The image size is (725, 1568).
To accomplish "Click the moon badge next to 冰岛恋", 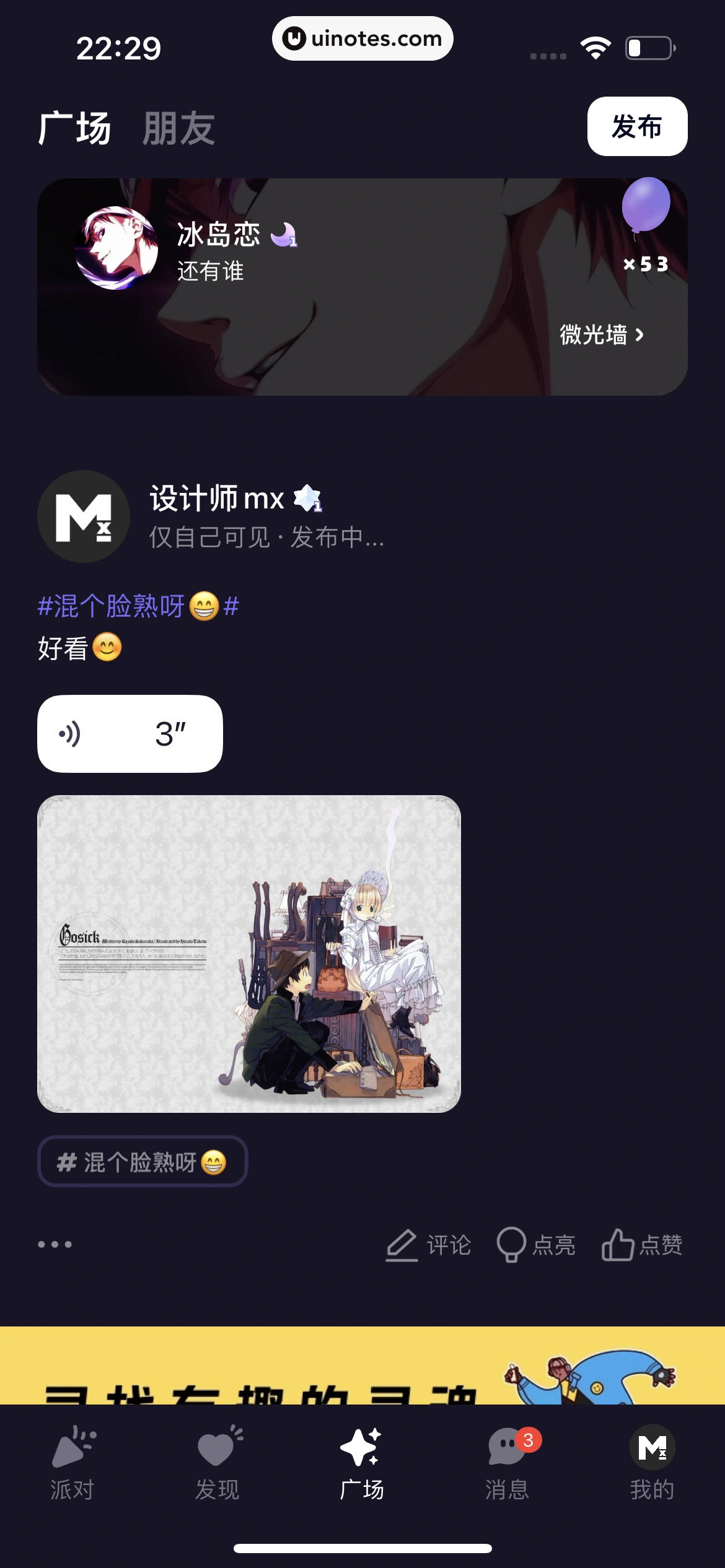I will coord(283,235).
